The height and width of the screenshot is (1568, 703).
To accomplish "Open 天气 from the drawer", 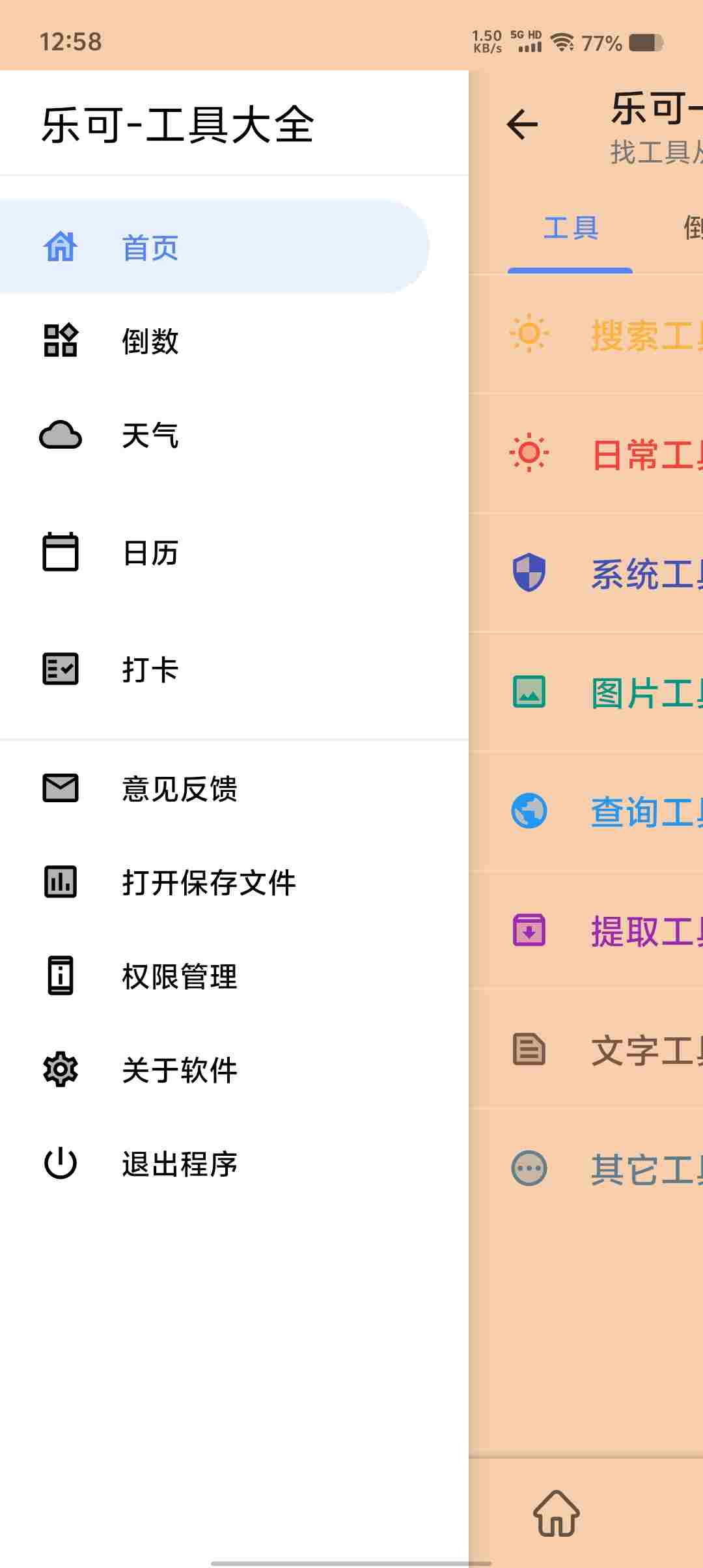I will coord(234,435).
